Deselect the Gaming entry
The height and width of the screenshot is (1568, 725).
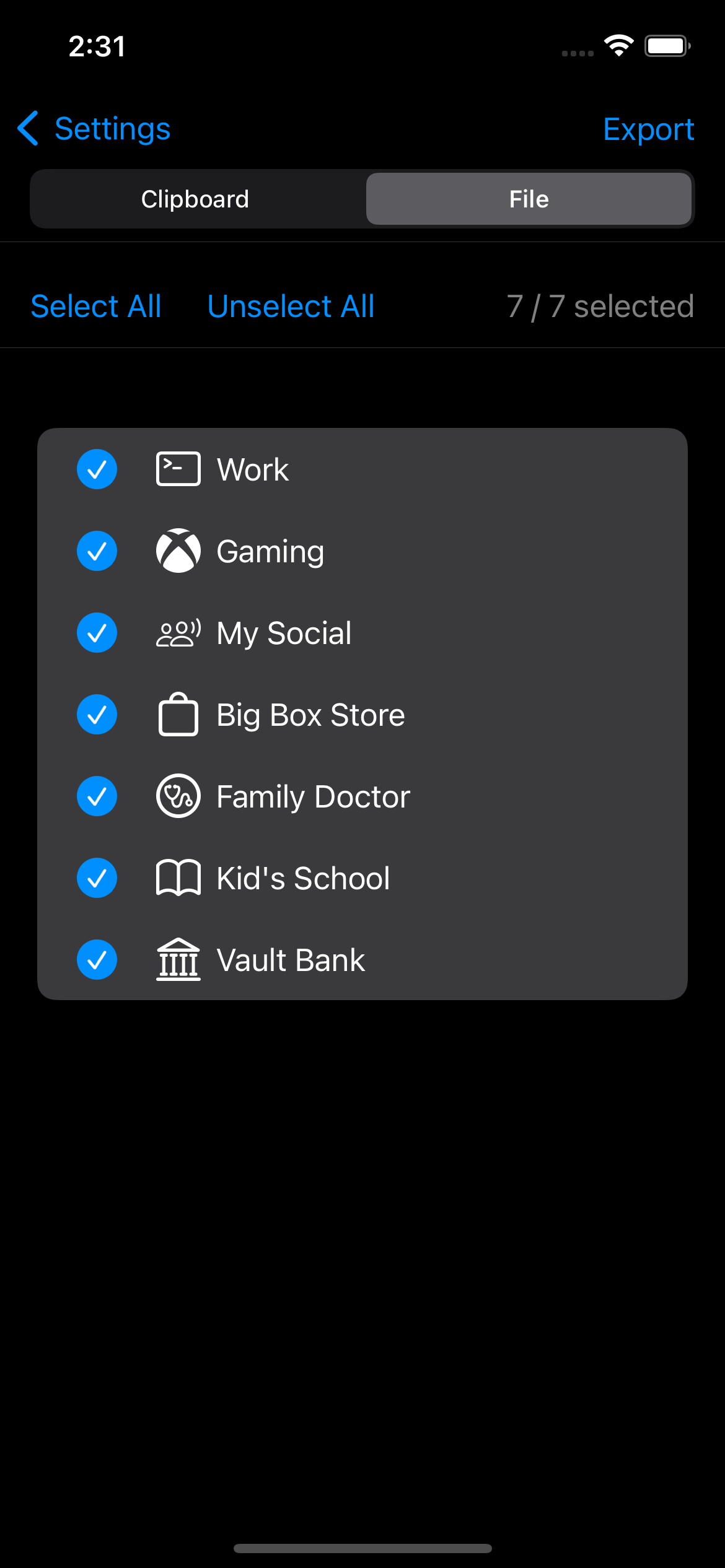(97, 551)
